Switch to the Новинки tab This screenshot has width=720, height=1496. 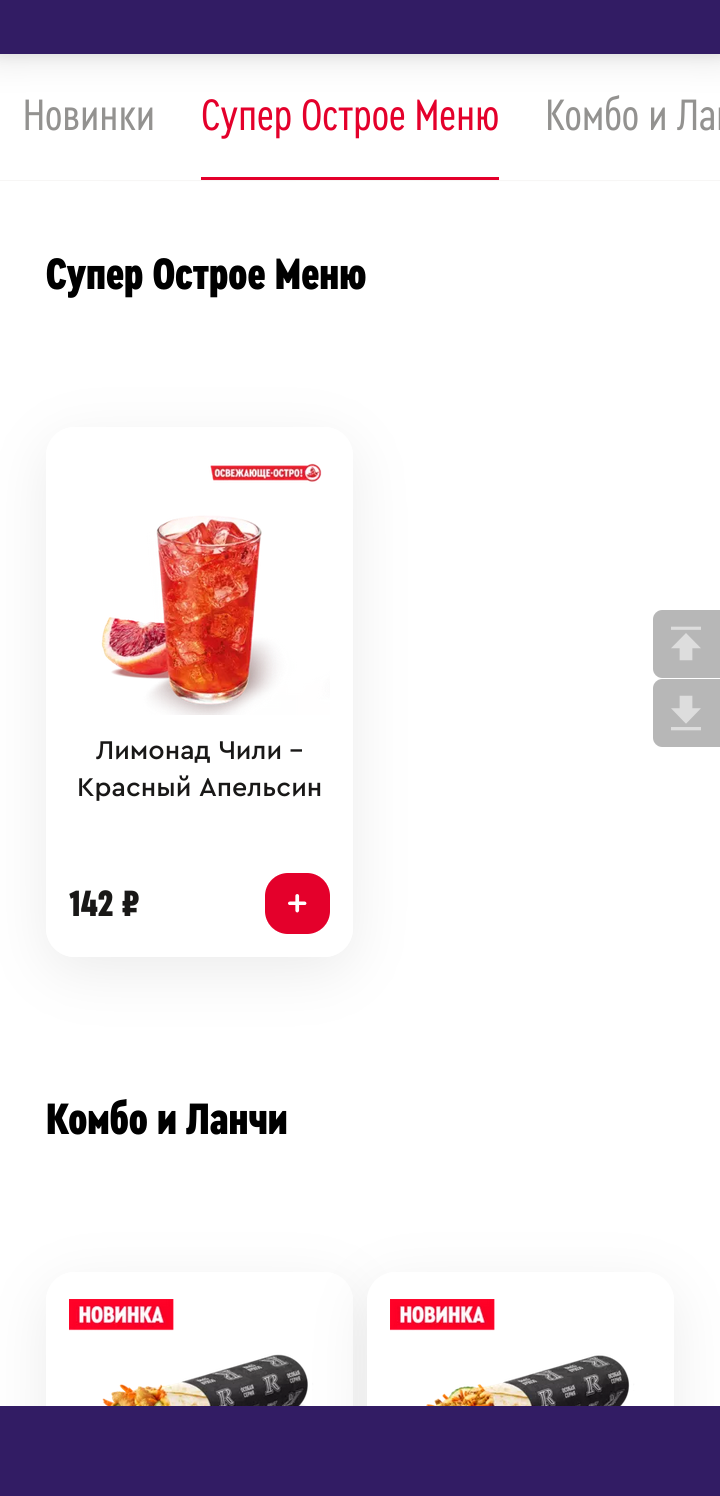(x=88, y=117)
